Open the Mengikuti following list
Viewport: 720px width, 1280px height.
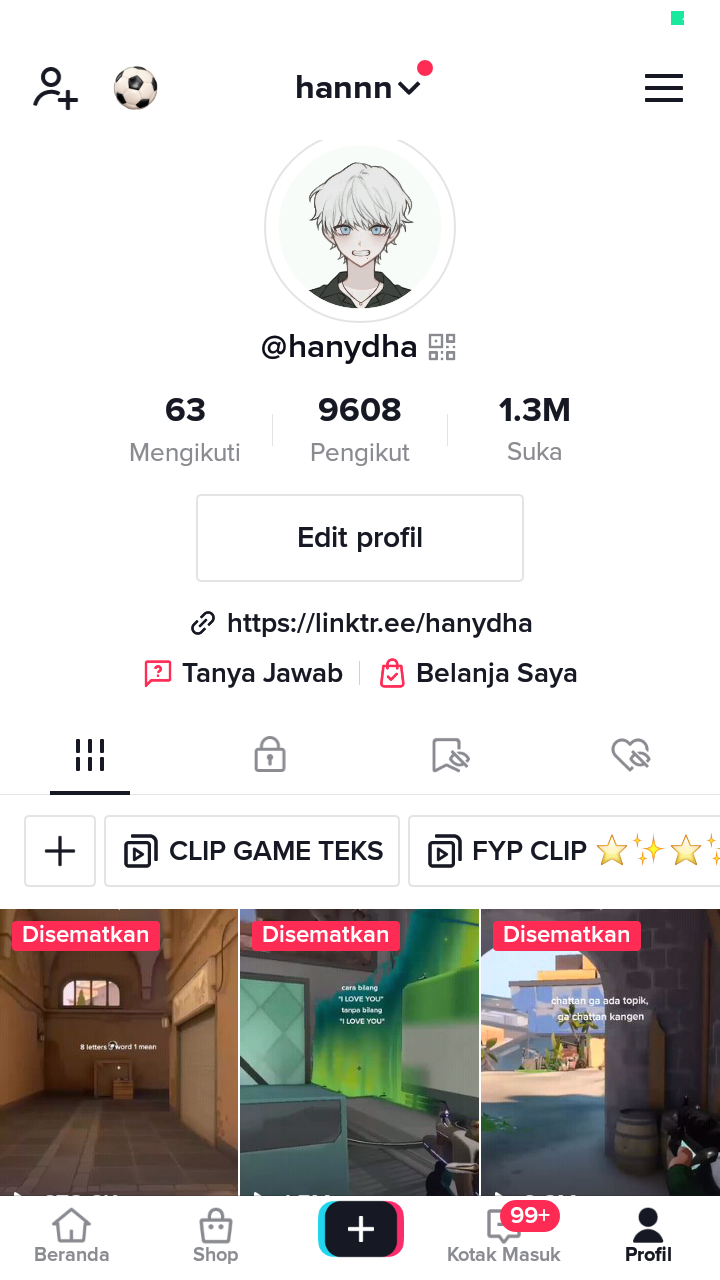click(185, 428)
